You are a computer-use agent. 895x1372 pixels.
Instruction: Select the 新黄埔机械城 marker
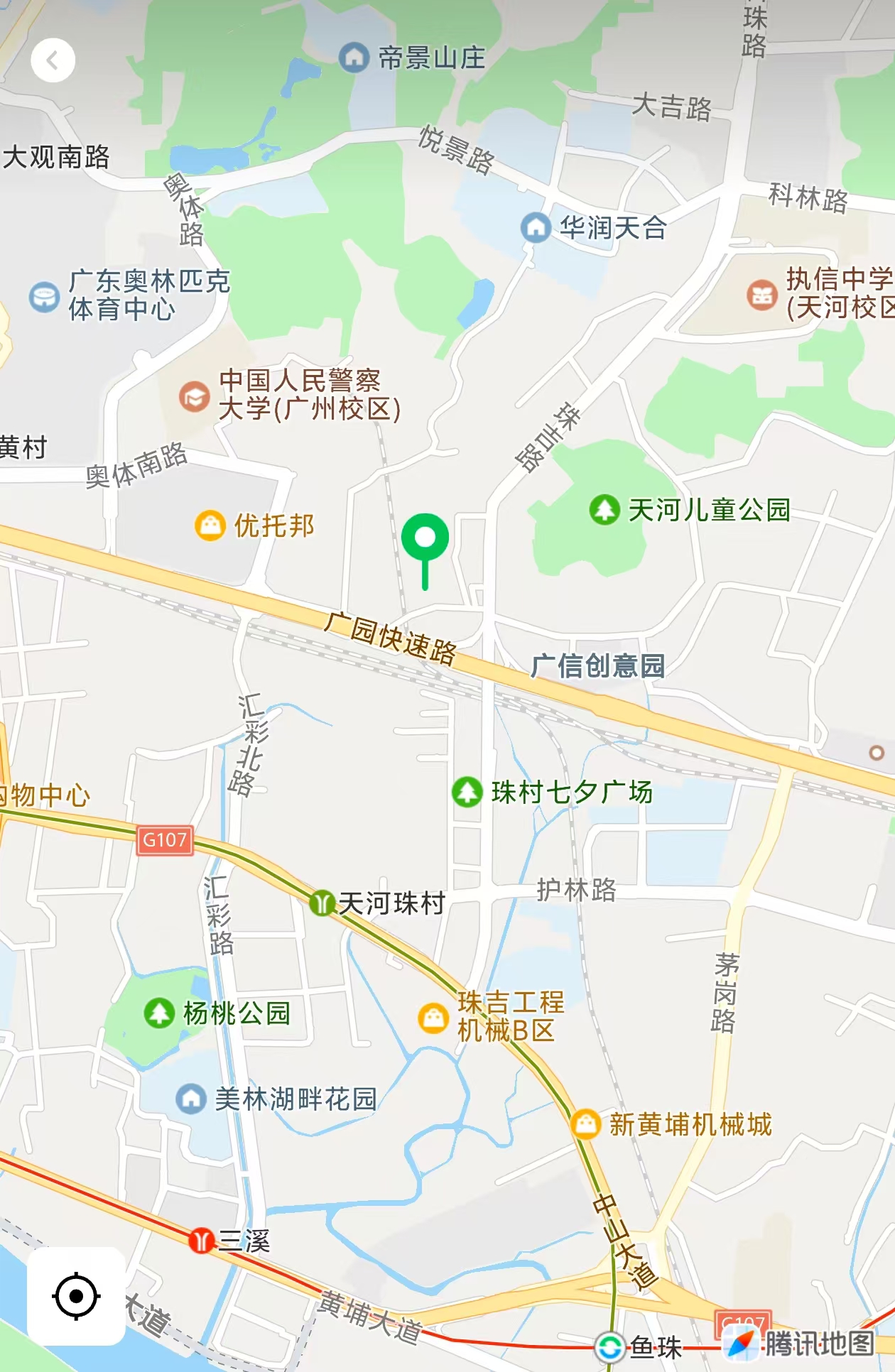coord(585,1123)
